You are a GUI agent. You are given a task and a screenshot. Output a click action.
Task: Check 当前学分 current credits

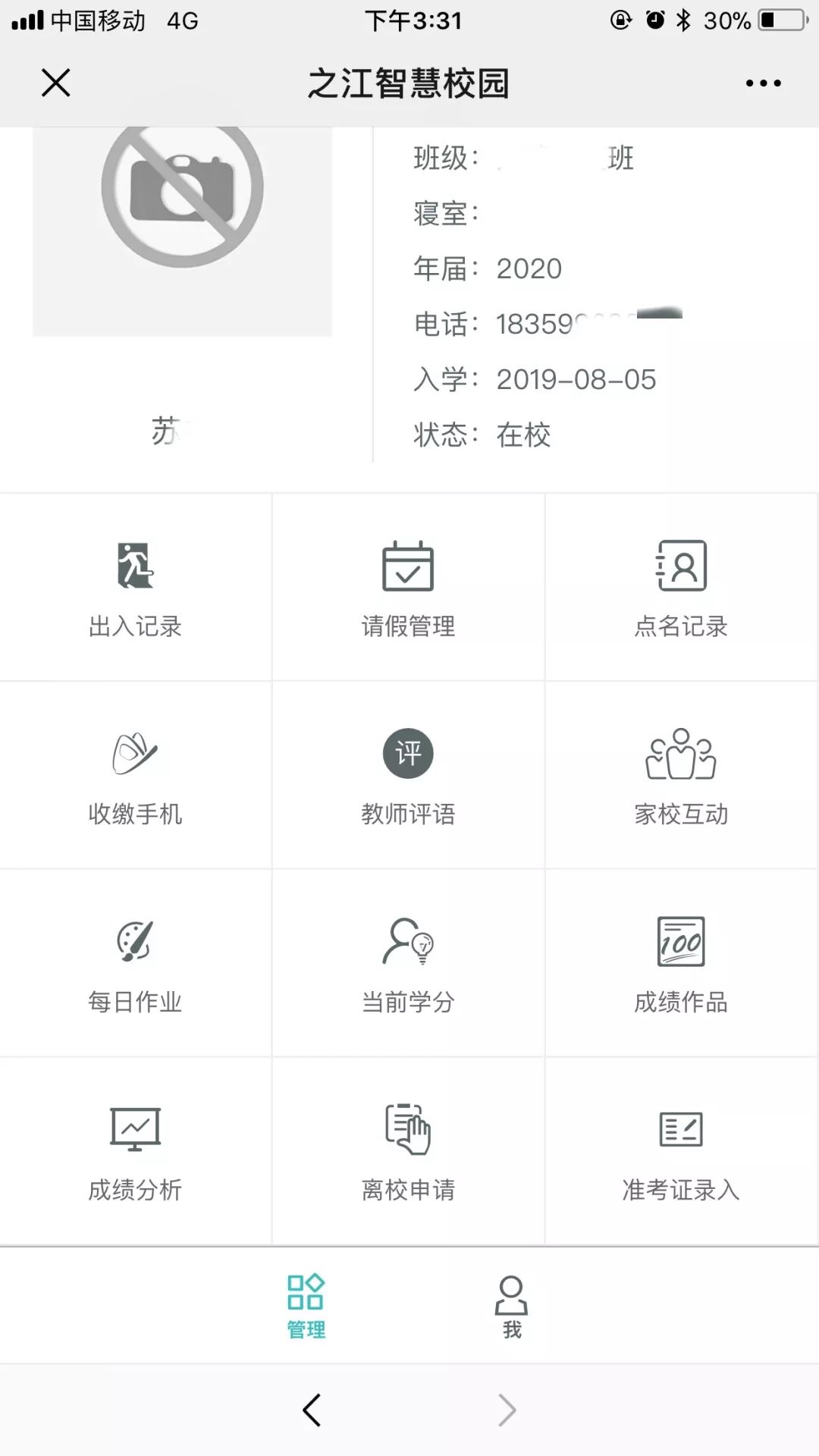[x=408, y=963]
